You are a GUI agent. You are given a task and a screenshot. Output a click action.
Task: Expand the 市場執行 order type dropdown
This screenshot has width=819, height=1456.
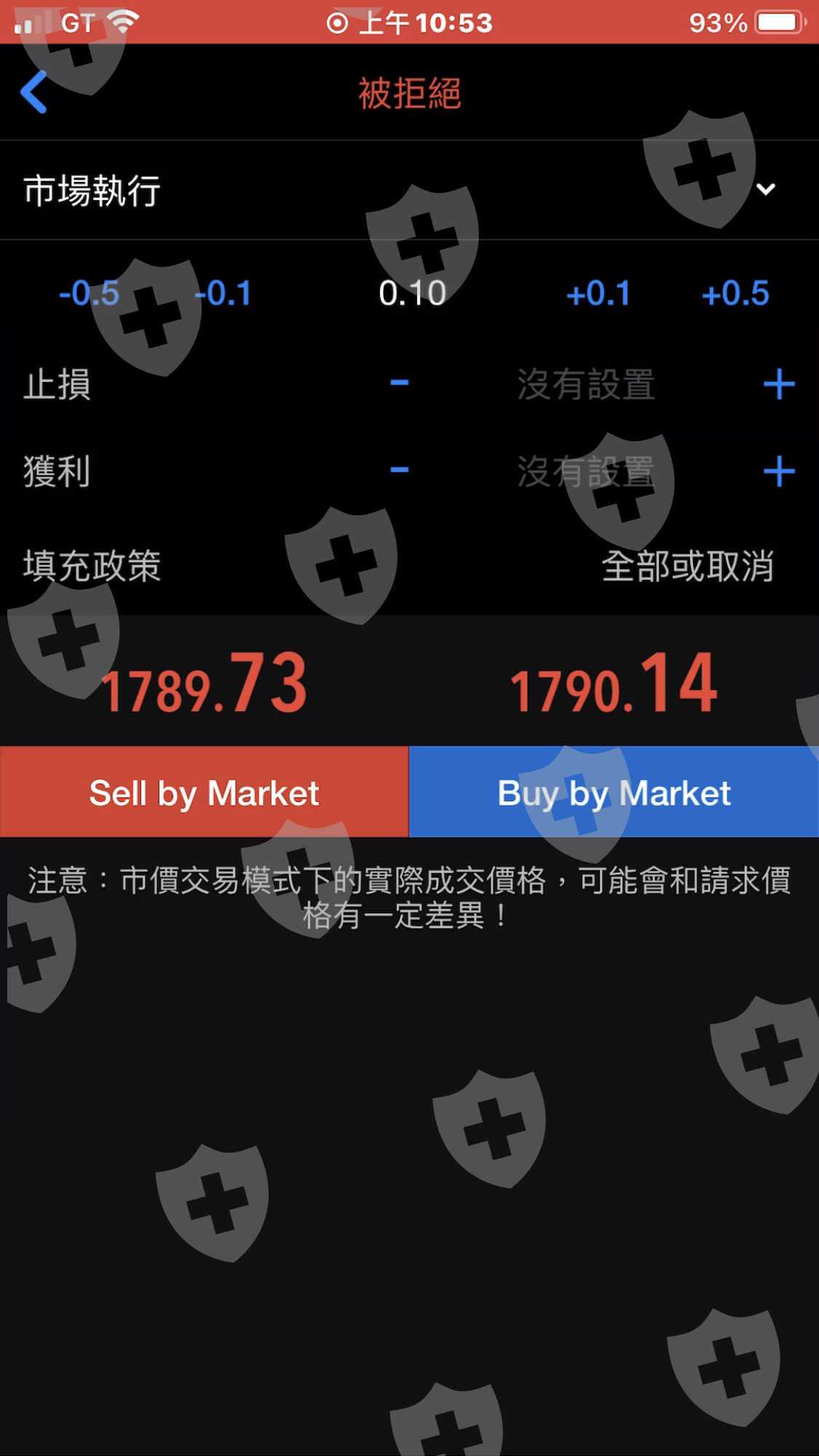(409, 190)
